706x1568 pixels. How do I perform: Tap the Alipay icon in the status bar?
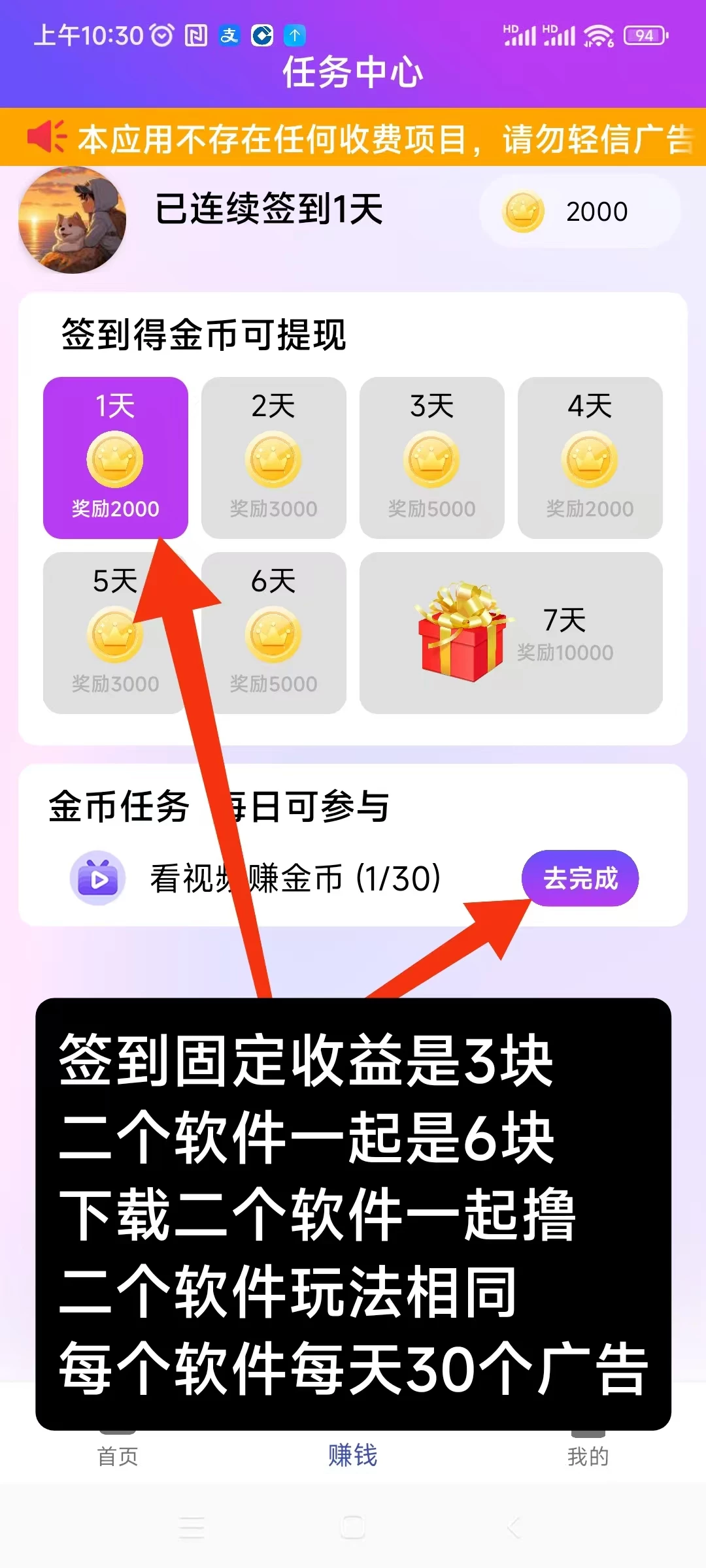click(x=230, y=36)
